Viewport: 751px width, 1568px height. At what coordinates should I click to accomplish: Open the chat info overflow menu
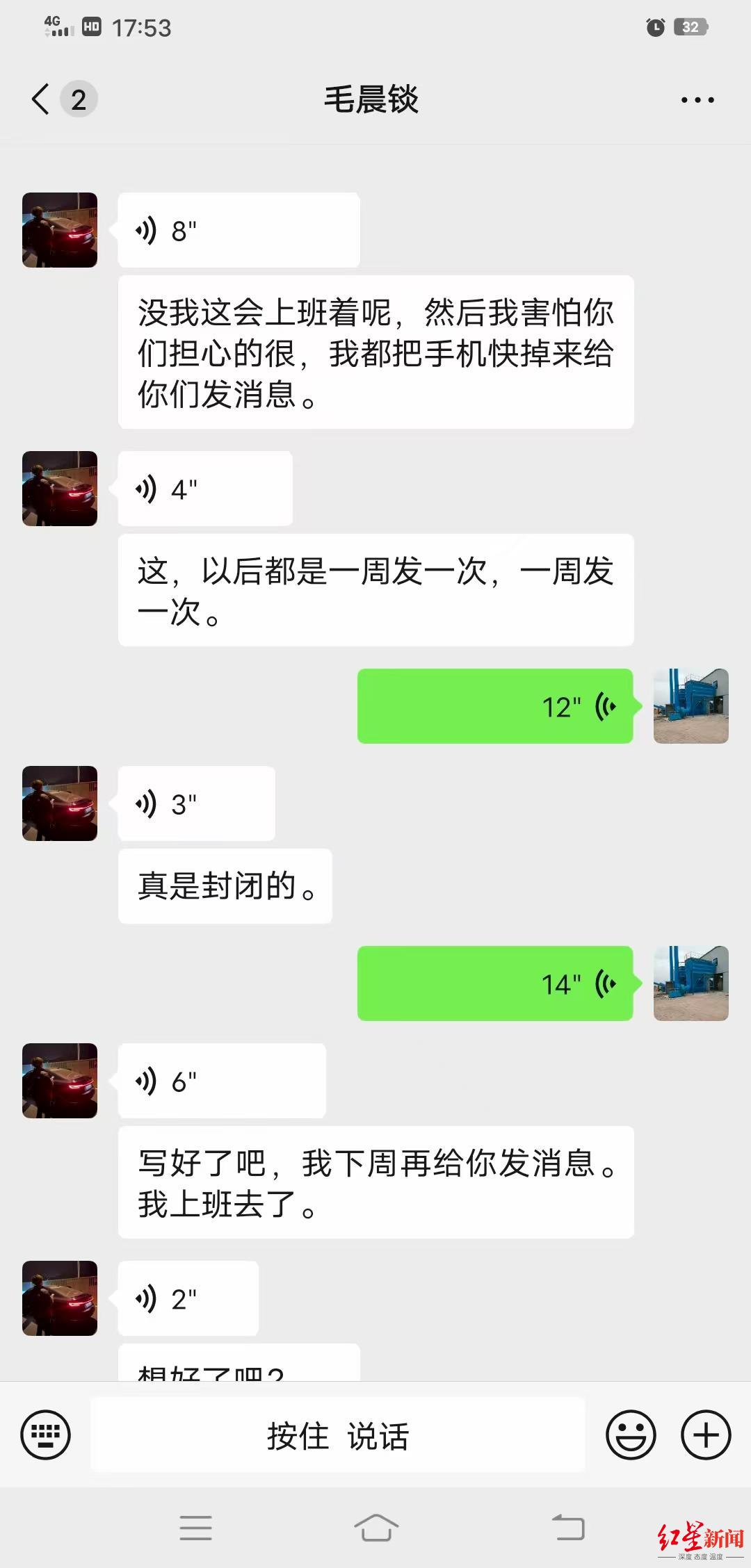[x=697, y=100]
